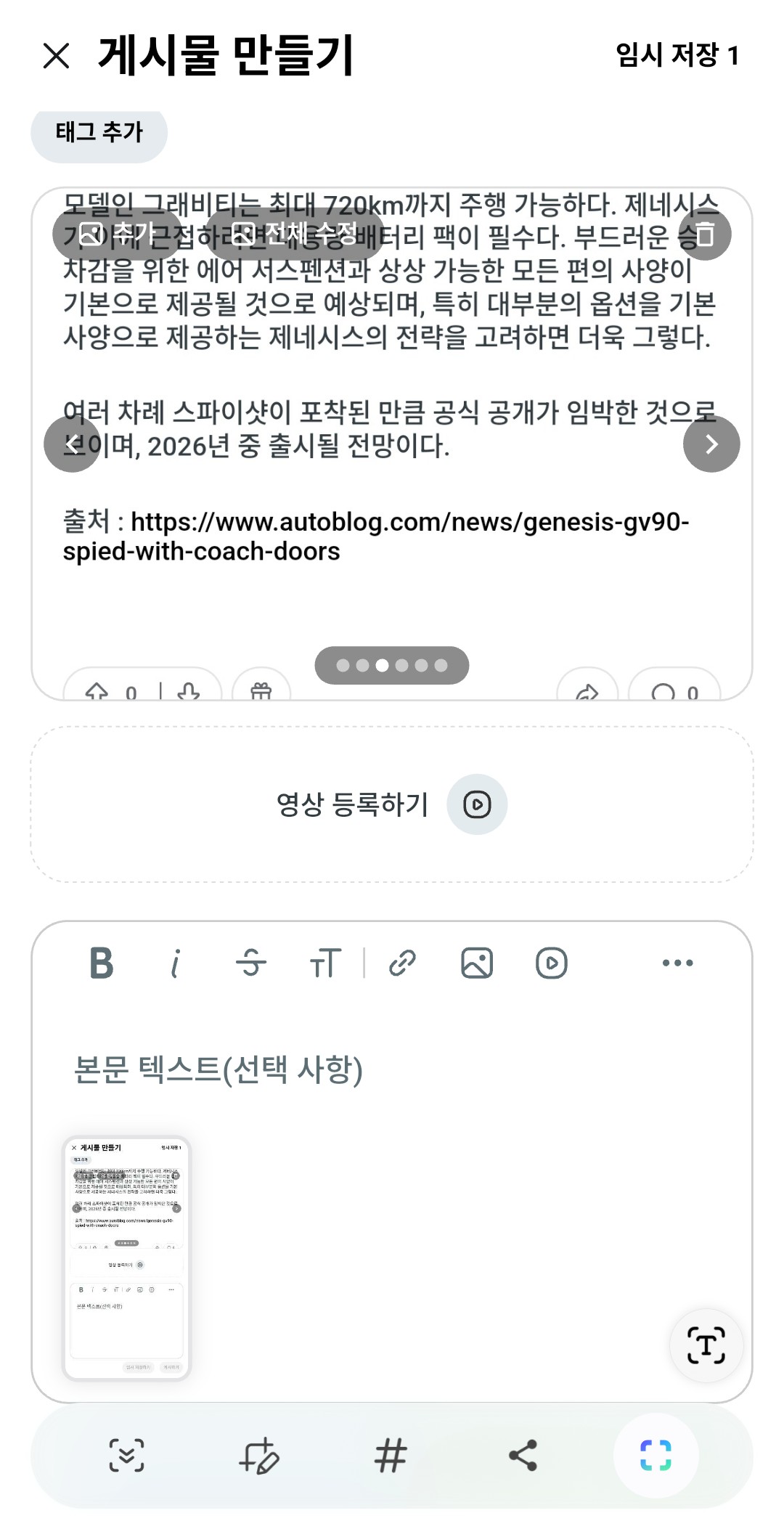Screen dimensions: 784x1529
Task: Insert an image from the editor toolbar
Action: coord(477,963)
